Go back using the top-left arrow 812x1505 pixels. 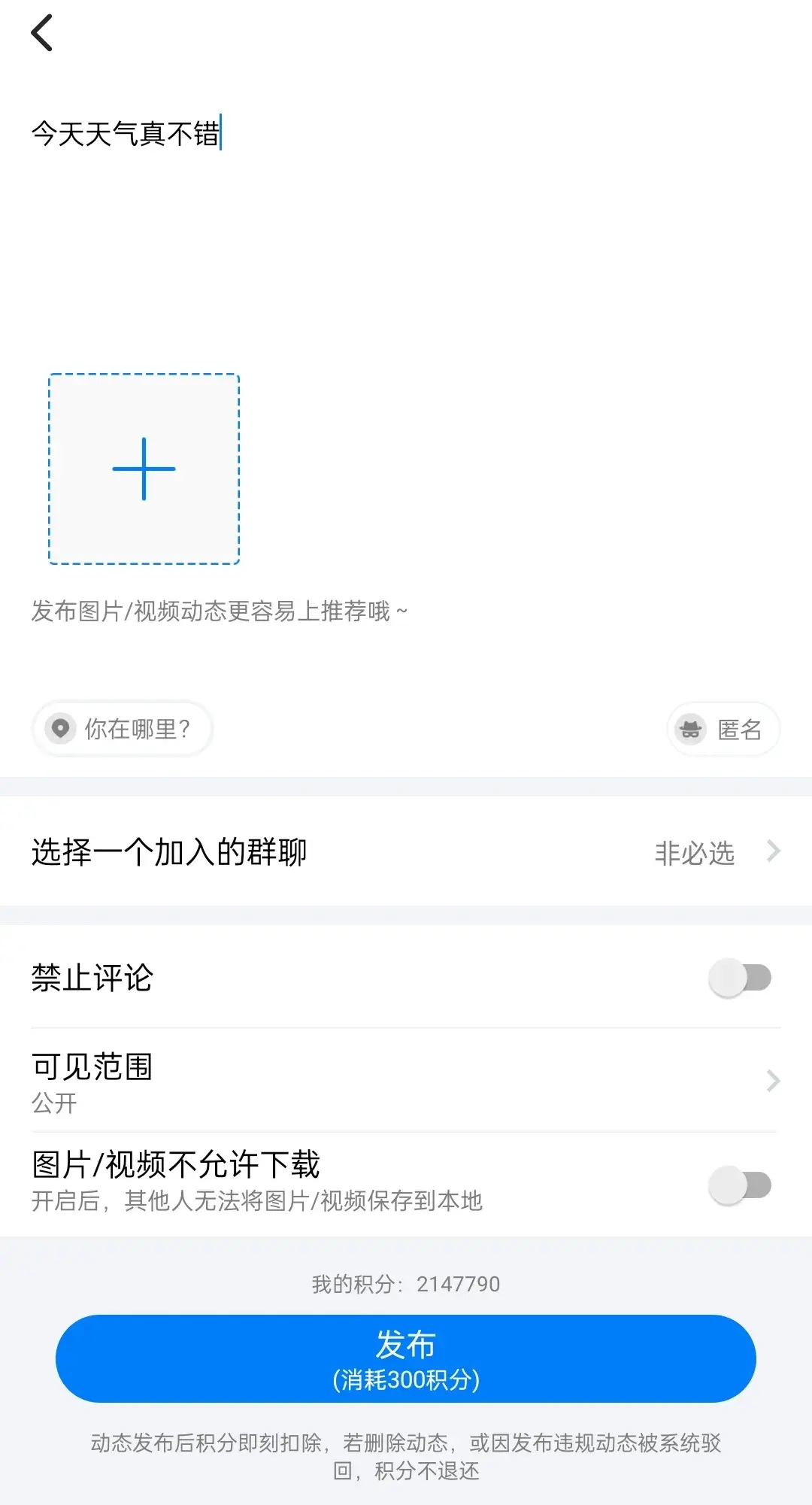[x=42, y=33]
